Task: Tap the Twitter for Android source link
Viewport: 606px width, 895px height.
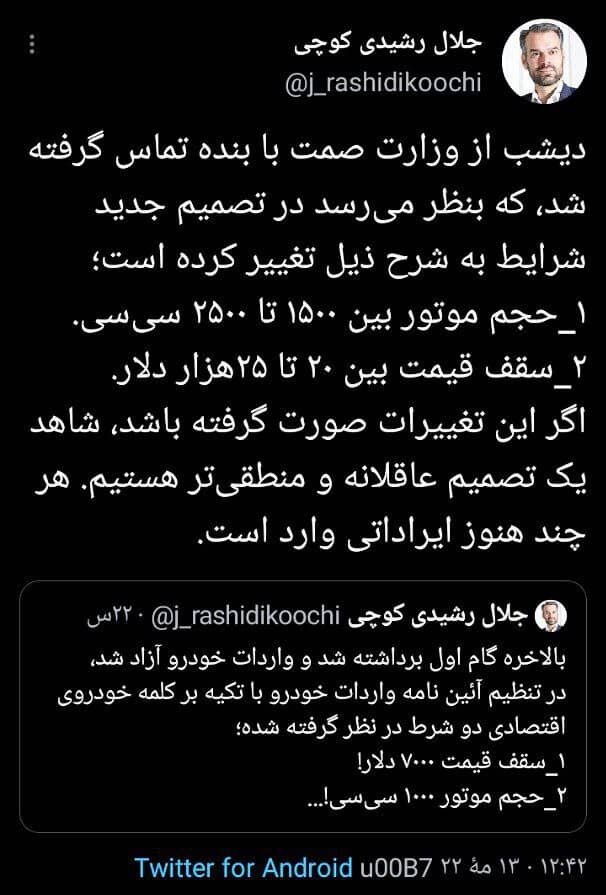Action: [x=243, y=866]
